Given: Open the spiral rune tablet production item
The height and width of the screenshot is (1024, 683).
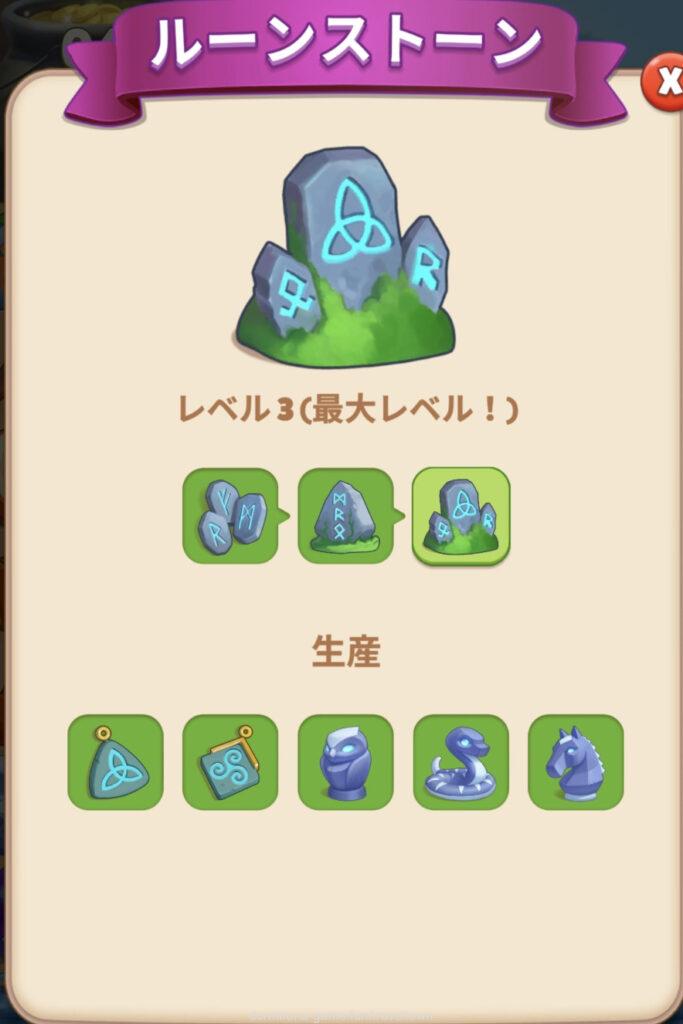Looking at the screenshot, I should [x=230, y=762].
